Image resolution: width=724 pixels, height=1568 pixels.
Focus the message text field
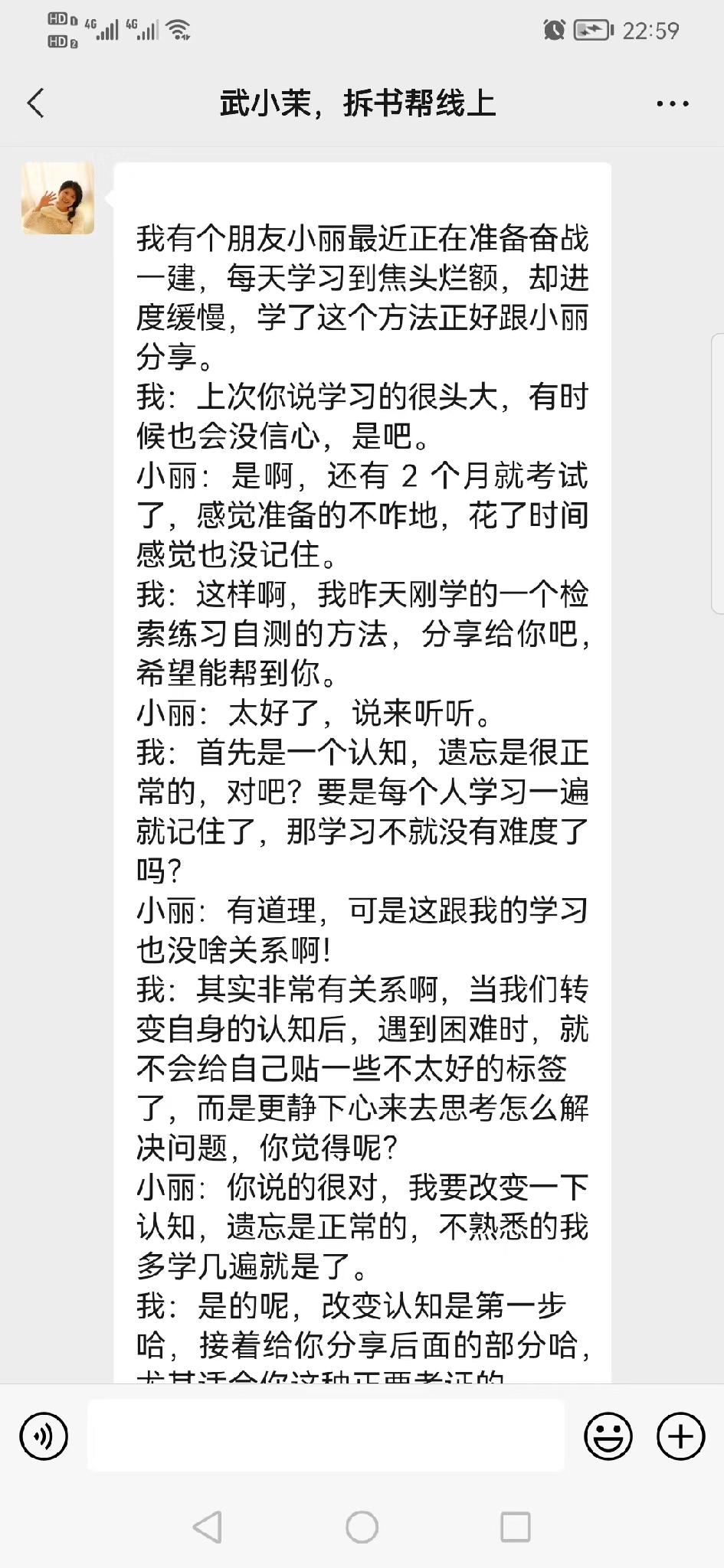click(326, 1436)
